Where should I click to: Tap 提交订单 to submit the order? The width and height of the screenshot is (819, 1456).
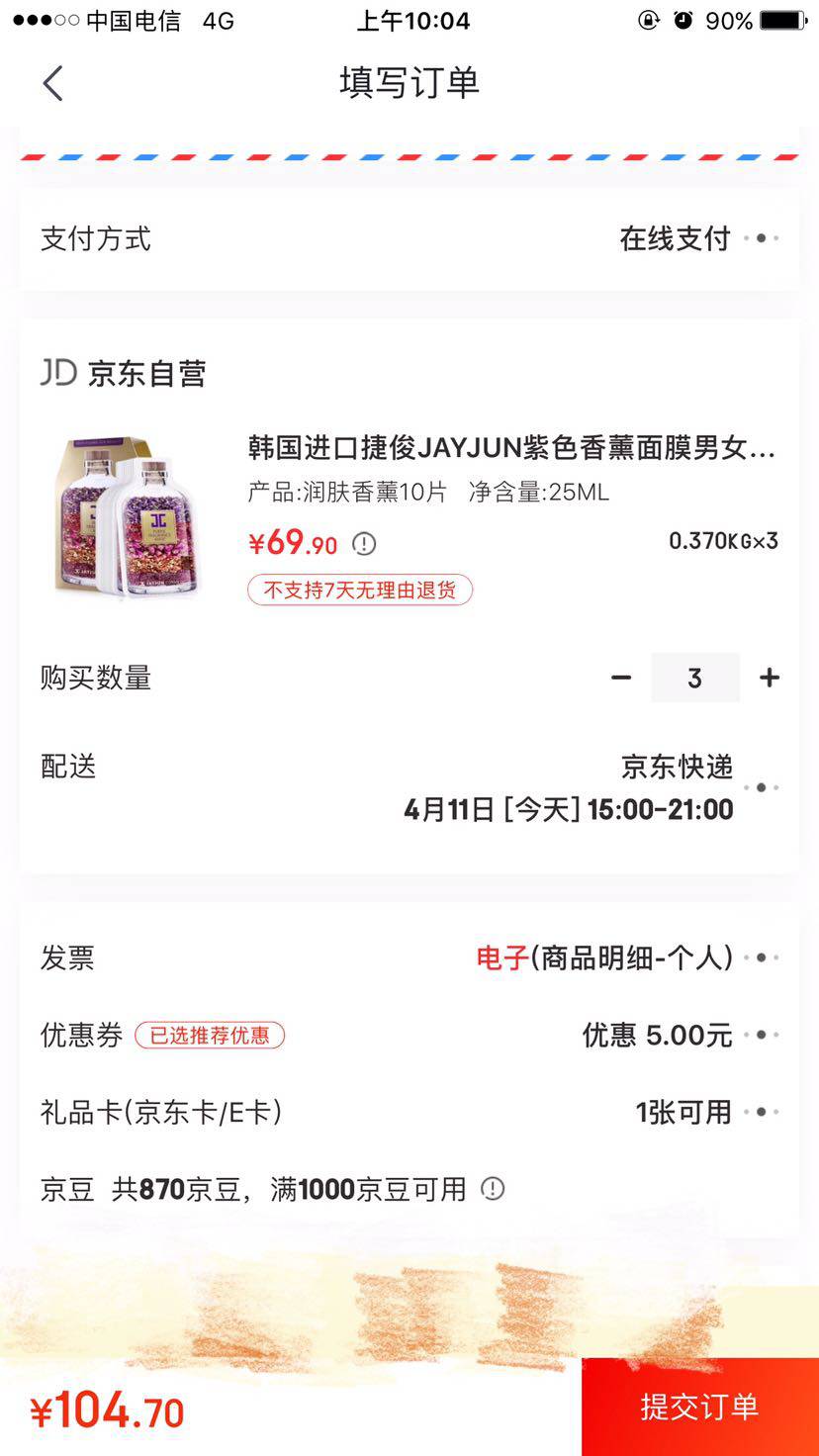[x=698, y=1408]
